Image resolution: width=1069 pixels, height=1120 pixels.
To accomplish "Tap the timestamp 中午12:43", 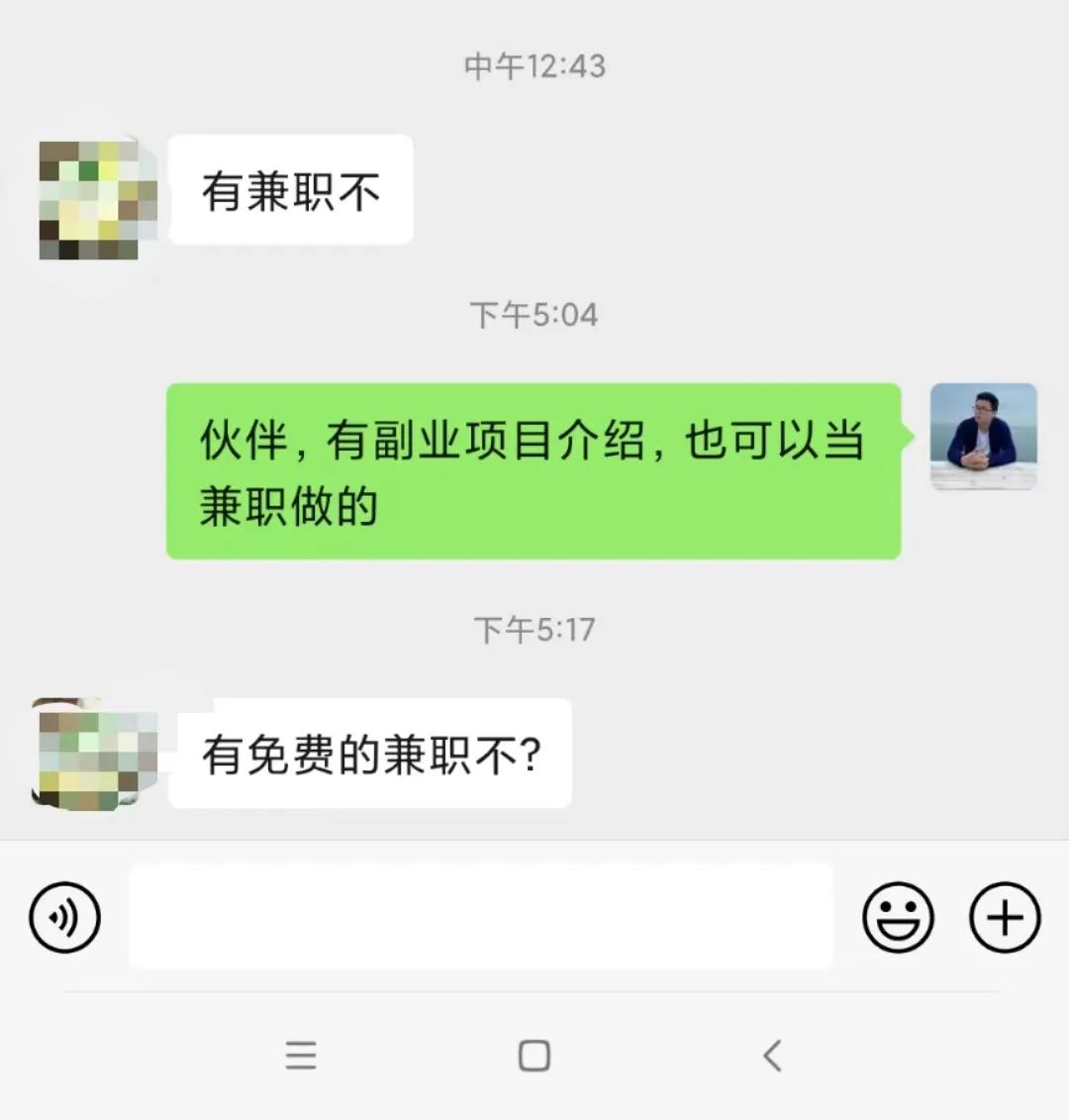I will pyautogui.click(x=534, y=66).
